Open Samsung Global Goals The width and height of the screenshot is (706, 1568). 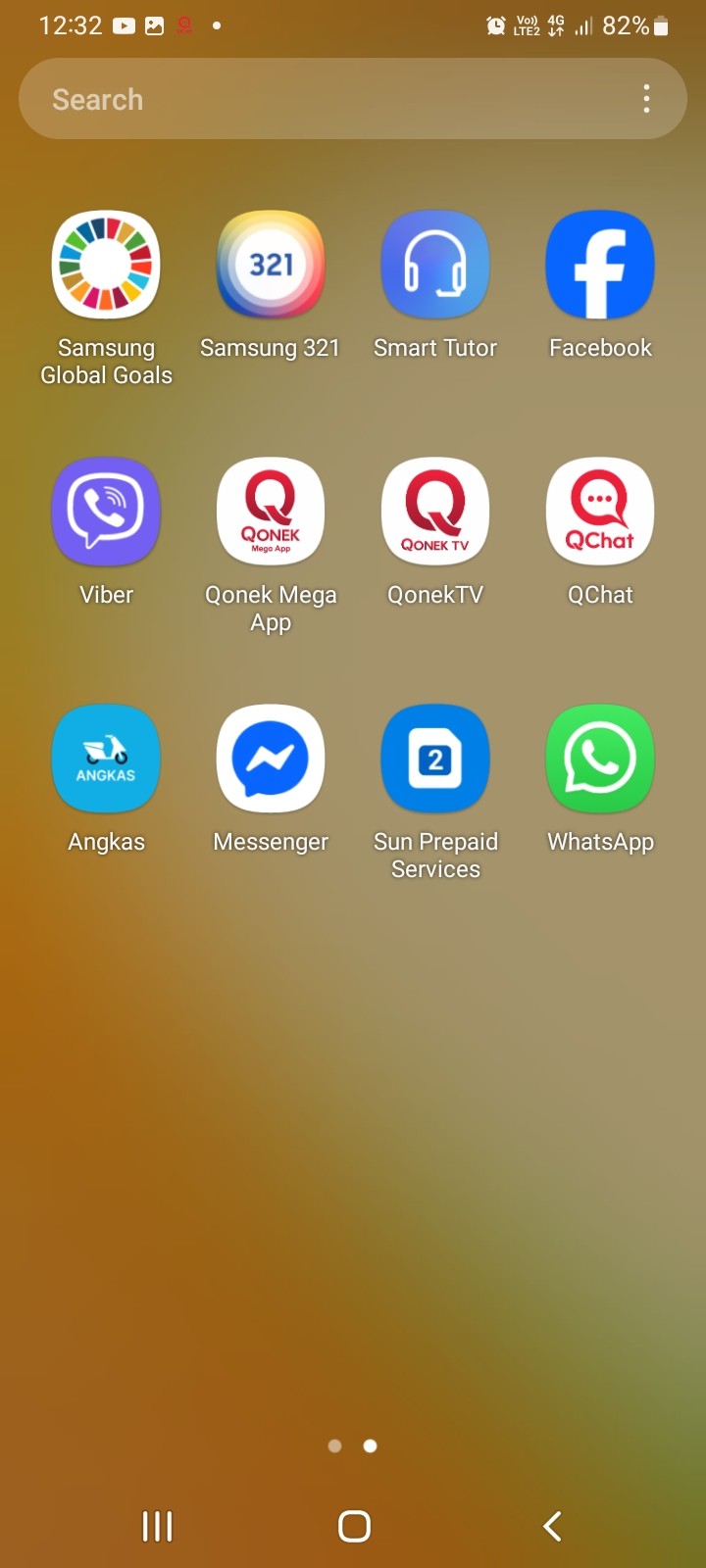click(106, 265)
